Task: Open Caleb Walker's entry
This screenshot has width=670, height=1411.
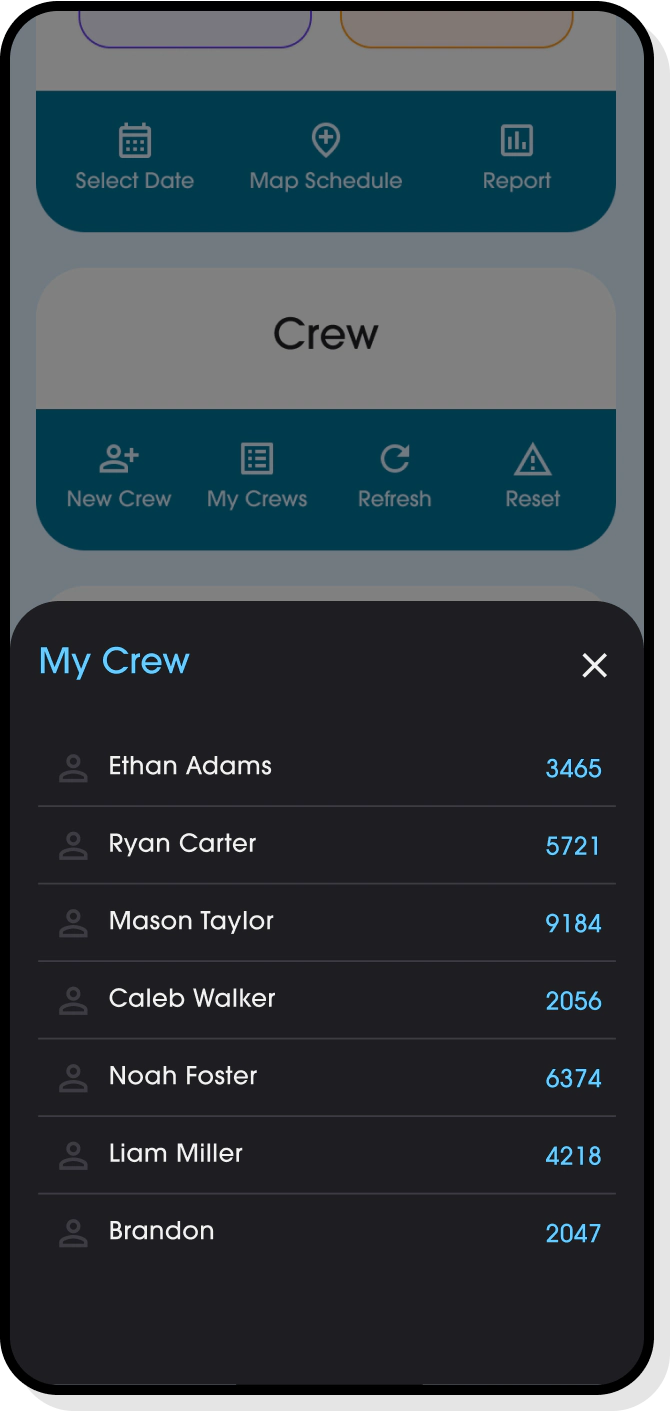Action: click(x=326, y=999)
